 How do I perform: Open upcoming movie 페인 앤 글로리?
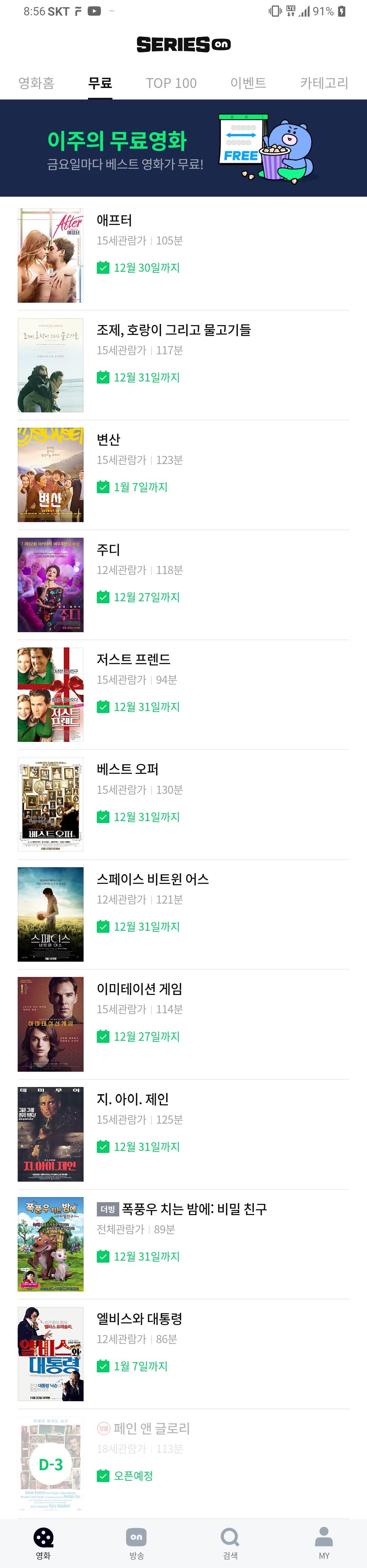click(x=152, y=1428)
